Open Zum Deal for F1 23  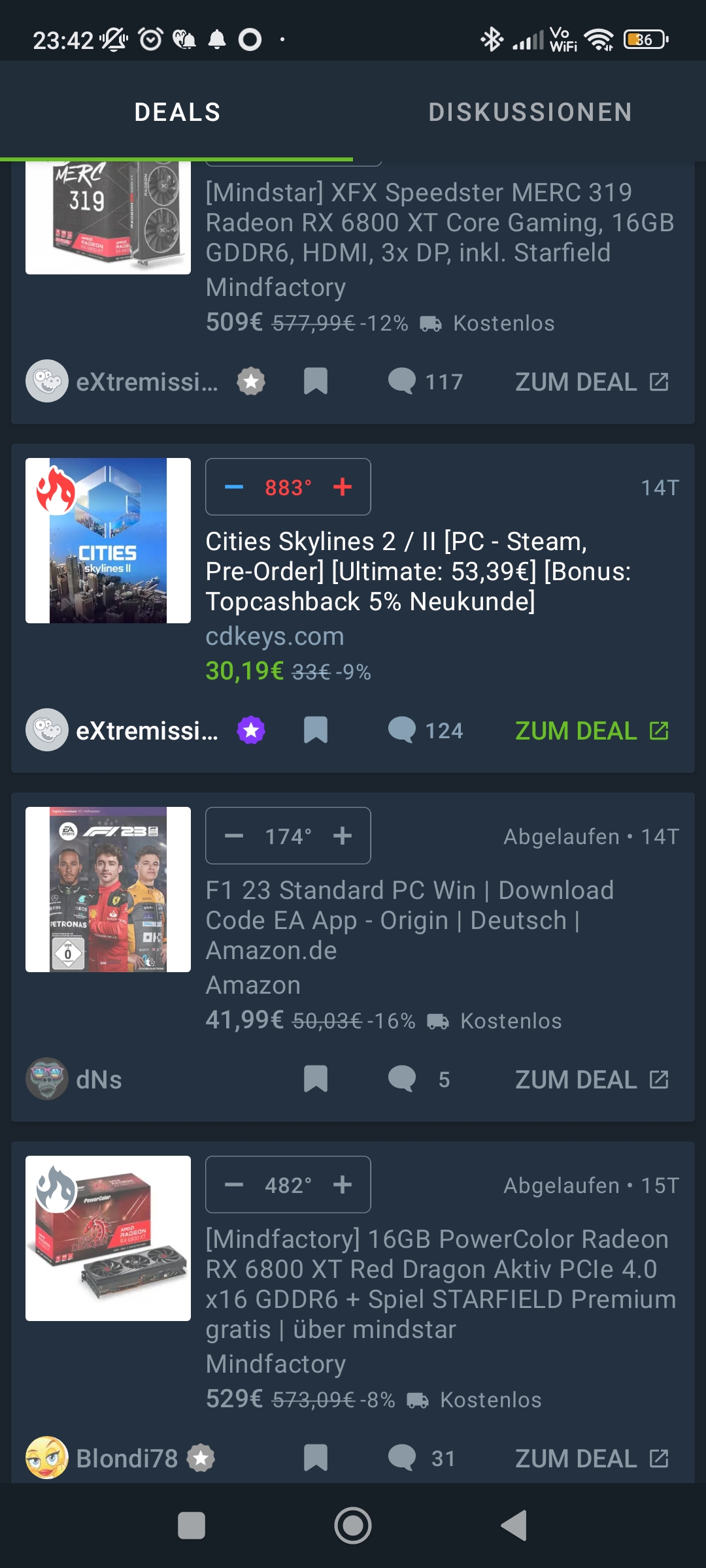591,1079
